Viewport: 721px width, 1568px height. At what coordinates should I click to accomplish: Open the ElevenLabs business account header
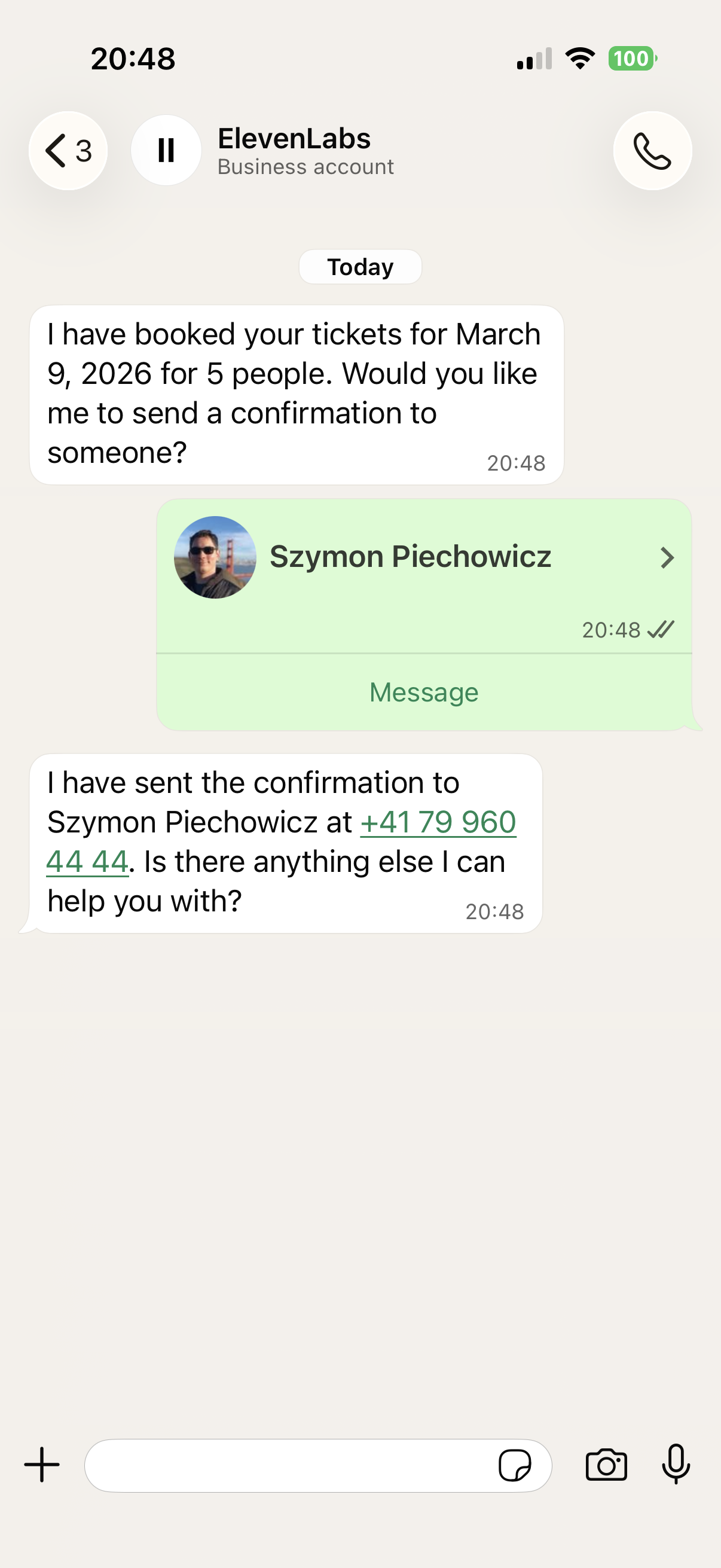(306, 150)
